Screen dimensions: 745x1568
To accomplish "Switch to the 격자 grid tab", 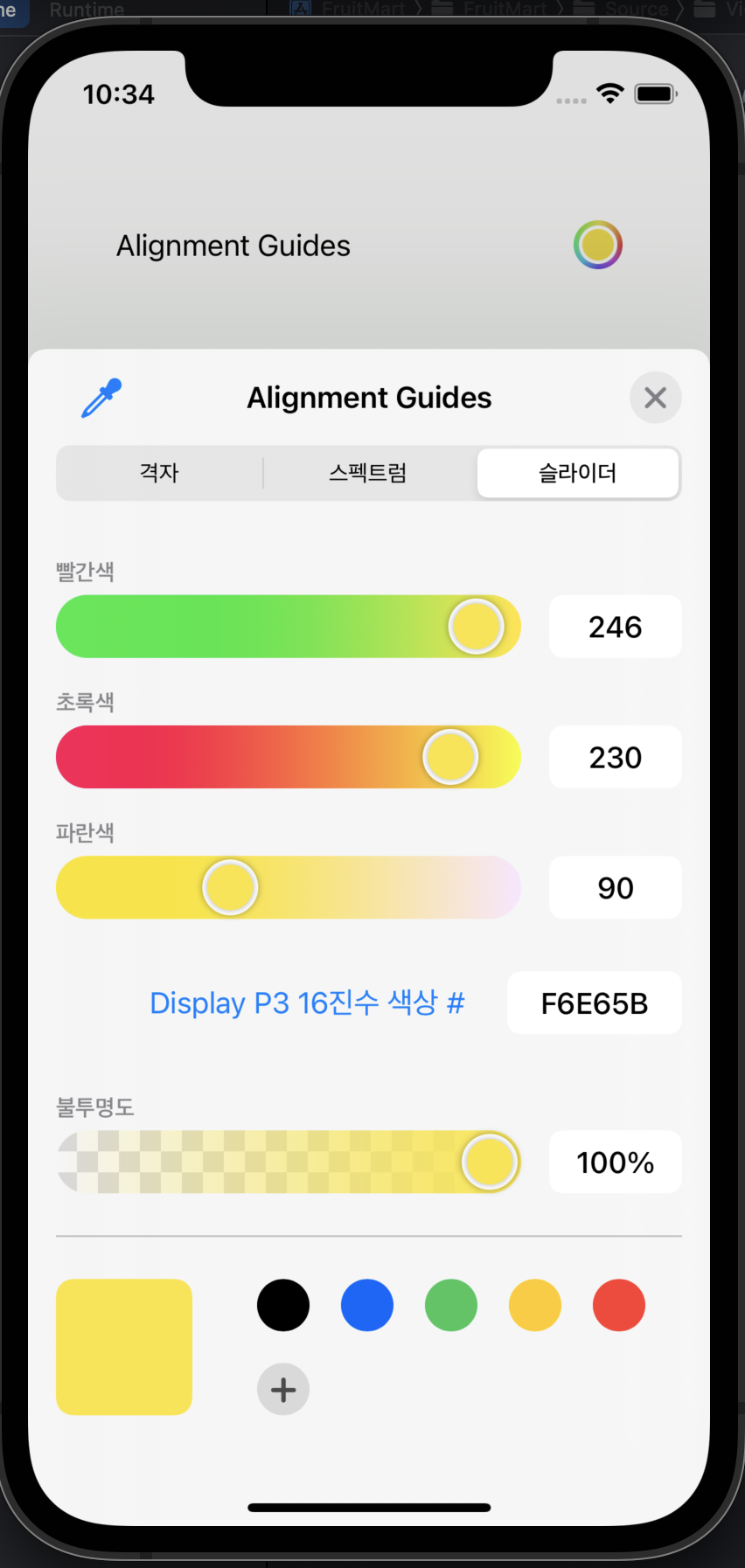I will tap(159, 473).
